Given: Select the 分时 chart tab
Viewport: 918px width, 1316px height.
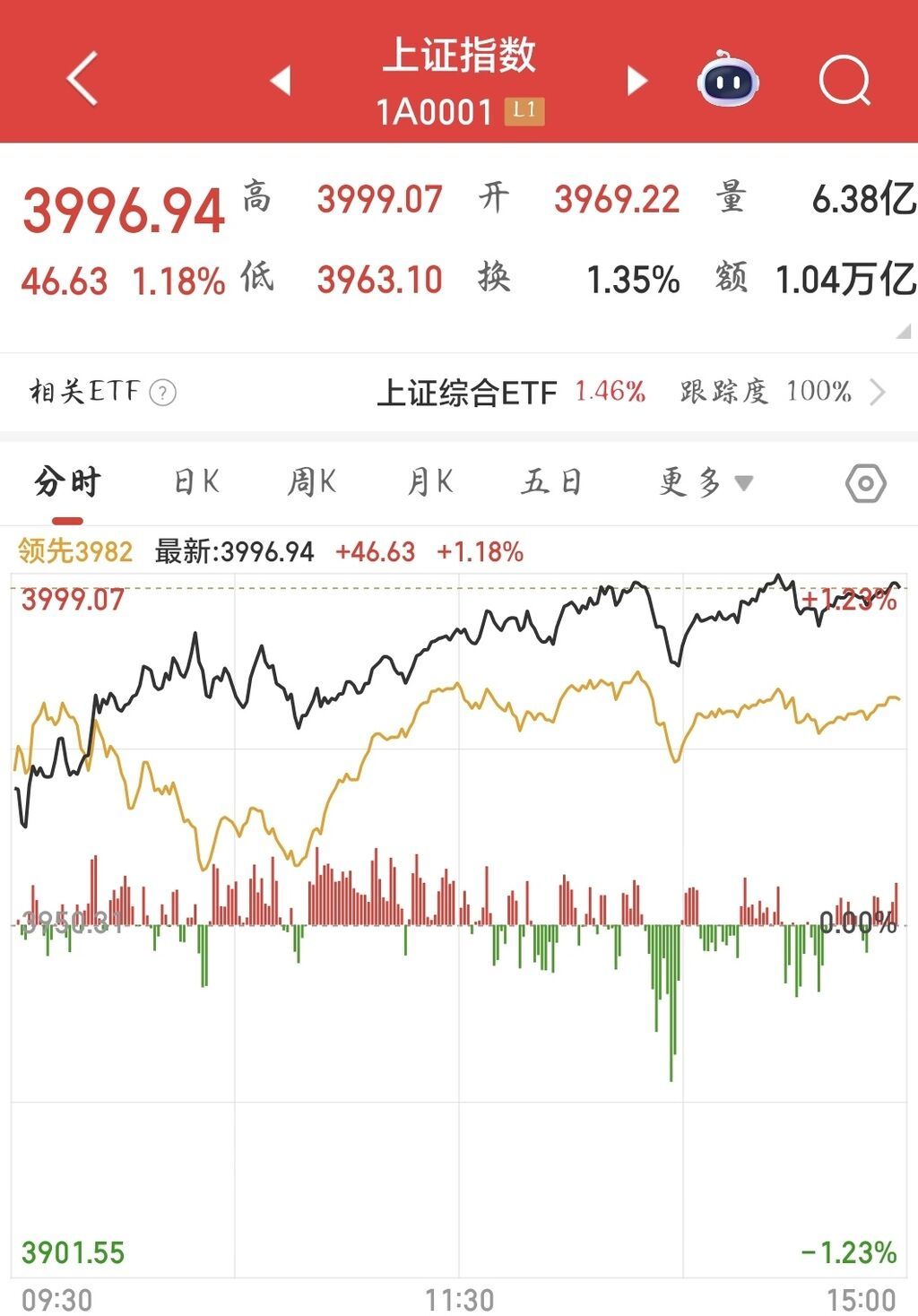Looking at the screenshot, I should point(68,482).
